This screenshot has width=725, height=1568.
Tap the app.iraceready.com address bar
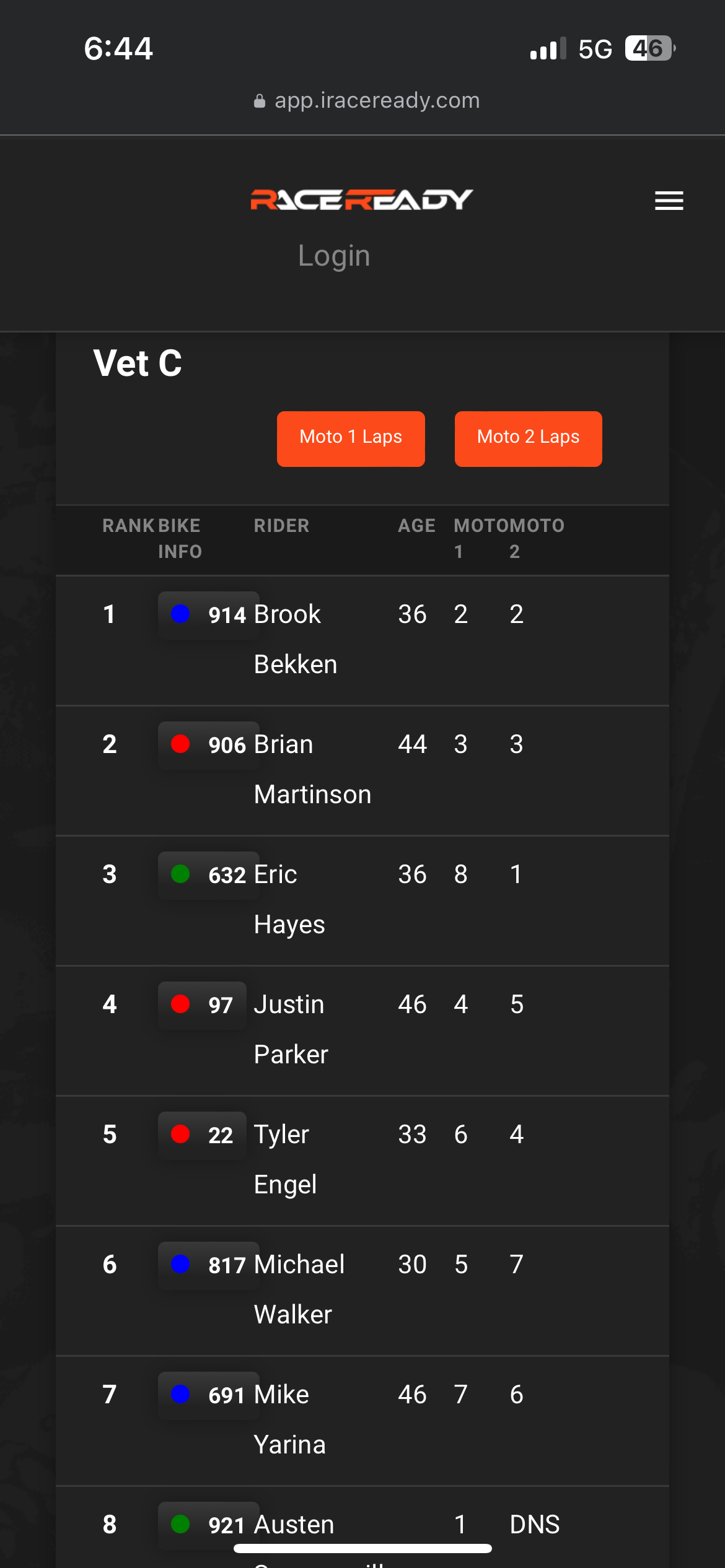pyautogui.click(x=367, y=100)
